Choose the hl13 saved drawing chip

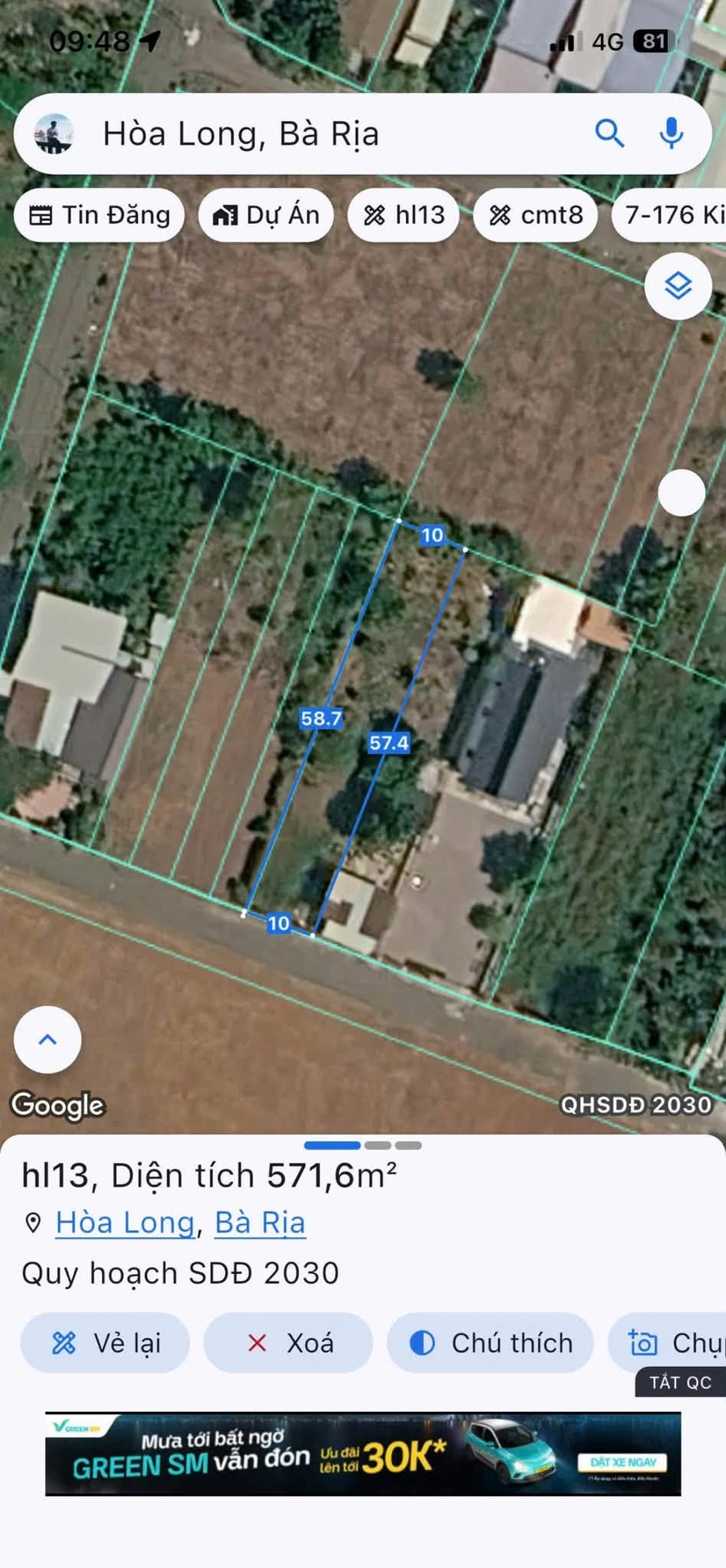[403, 215]
